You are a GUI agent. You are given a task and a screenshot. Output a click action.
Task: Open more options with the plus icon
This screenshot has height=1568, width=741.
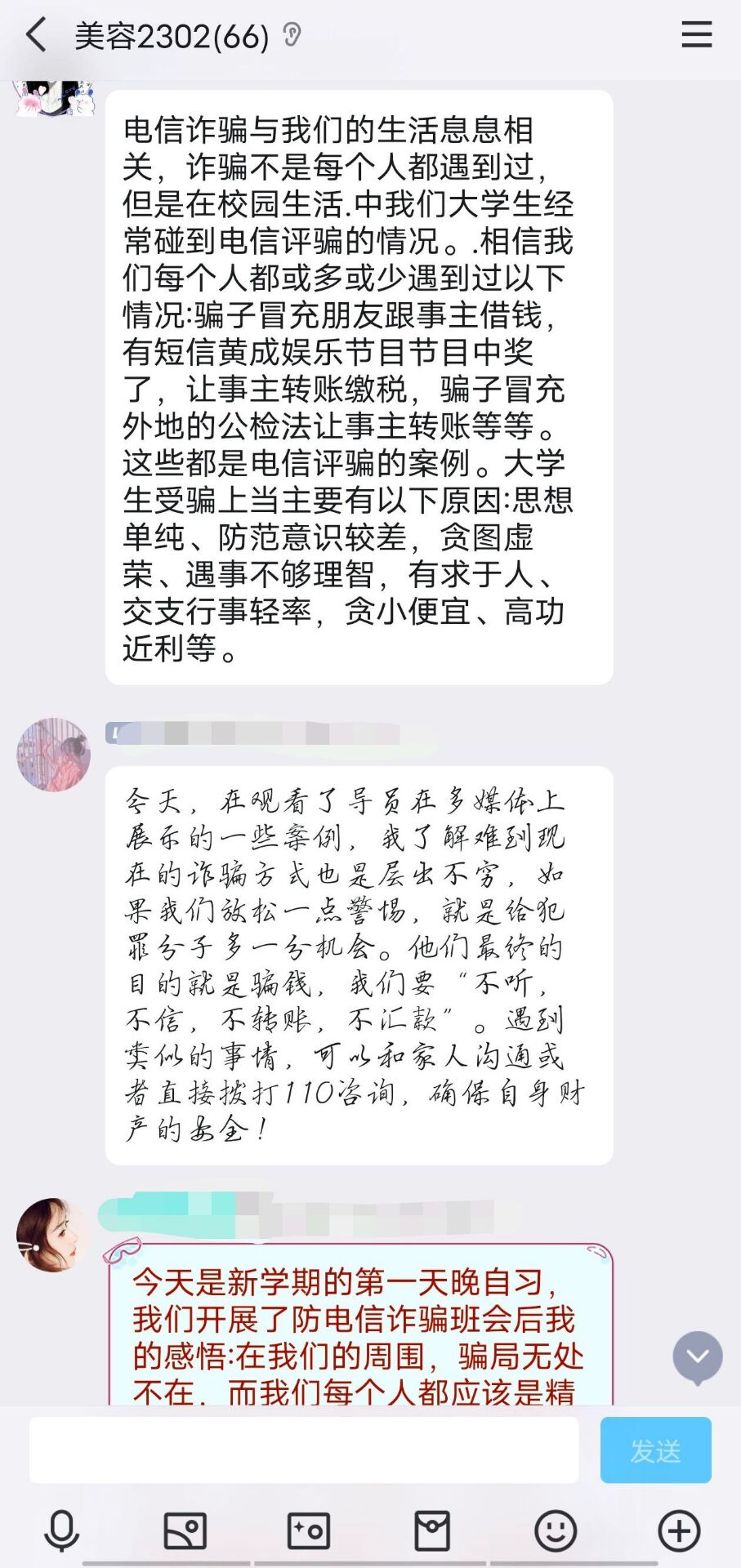pyautogui.click(x=679, y=1530)
